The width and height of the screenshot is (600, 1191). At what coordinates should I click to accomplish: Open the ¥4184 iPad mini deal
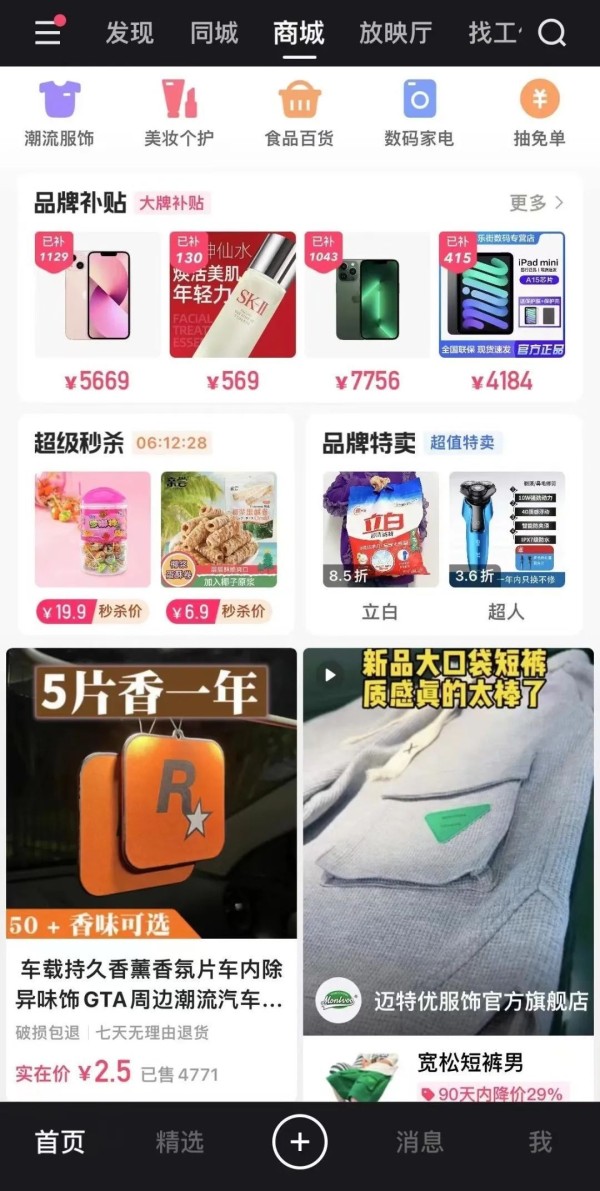coord(502,295)
